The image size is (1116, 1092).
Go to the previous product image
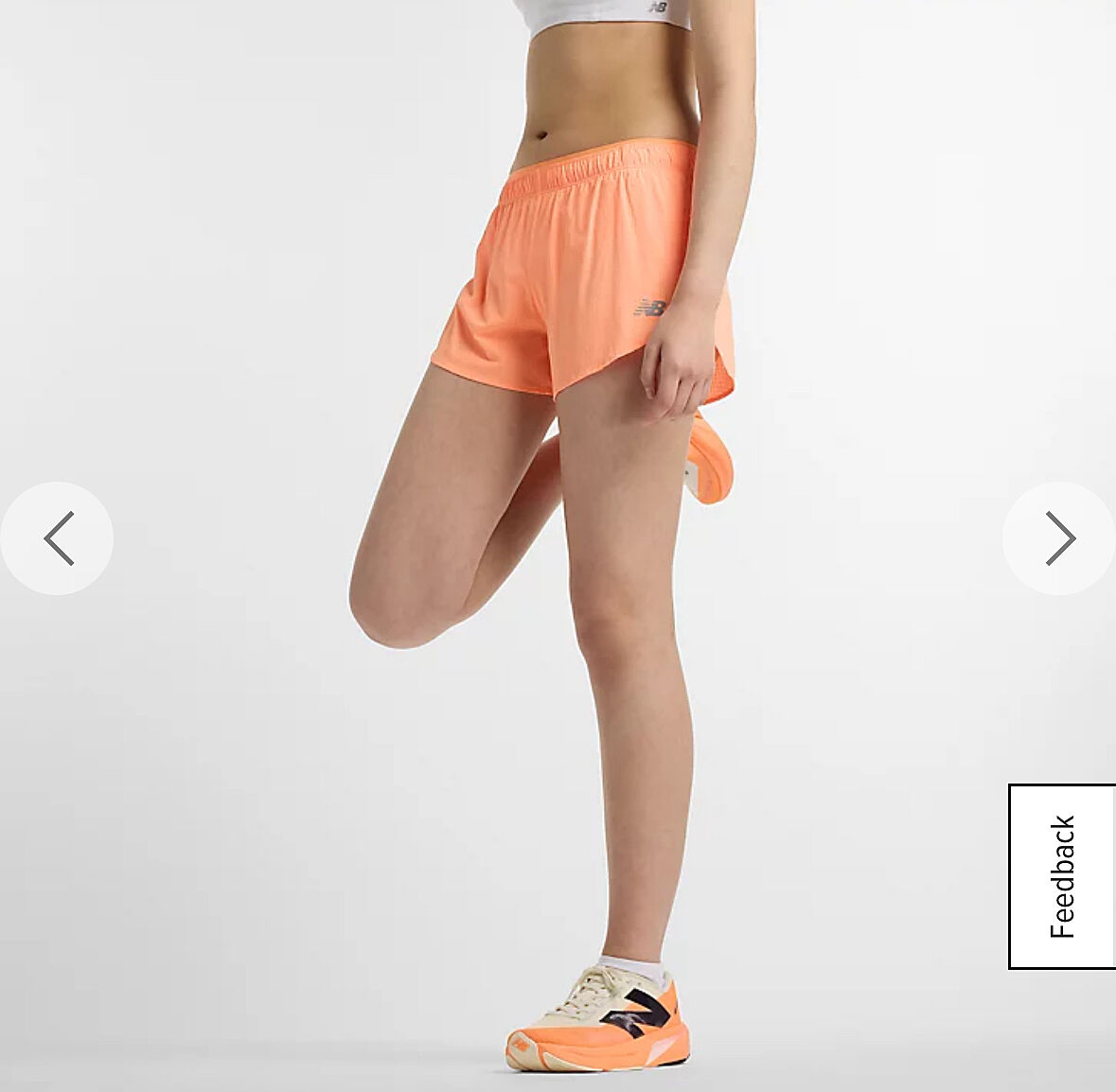(x=58, y=538)
